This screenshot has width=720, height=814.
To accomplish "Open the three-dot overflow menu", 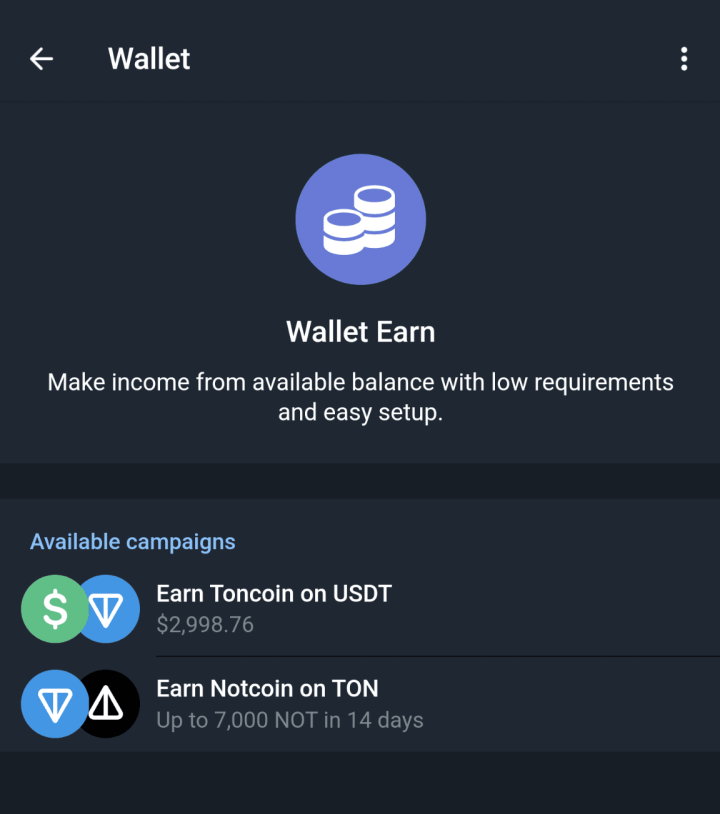I will (x=684, y=59).
